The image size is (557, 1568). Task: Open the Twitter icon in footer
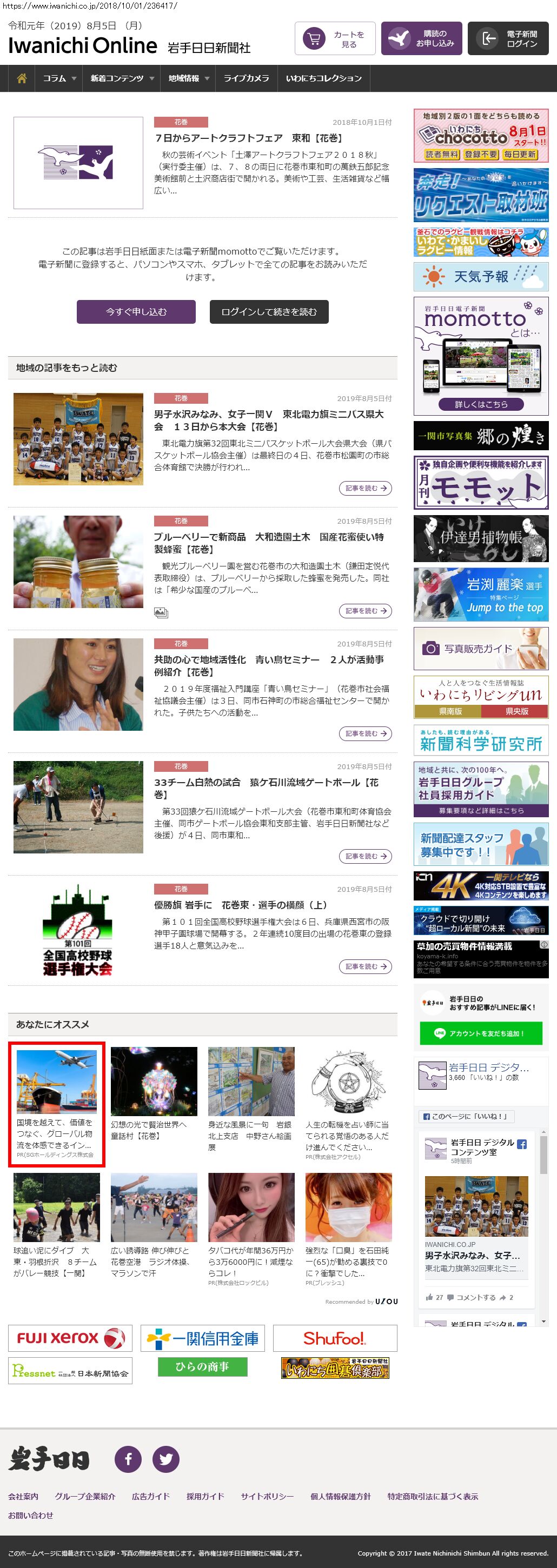[x=165, y=1459]
